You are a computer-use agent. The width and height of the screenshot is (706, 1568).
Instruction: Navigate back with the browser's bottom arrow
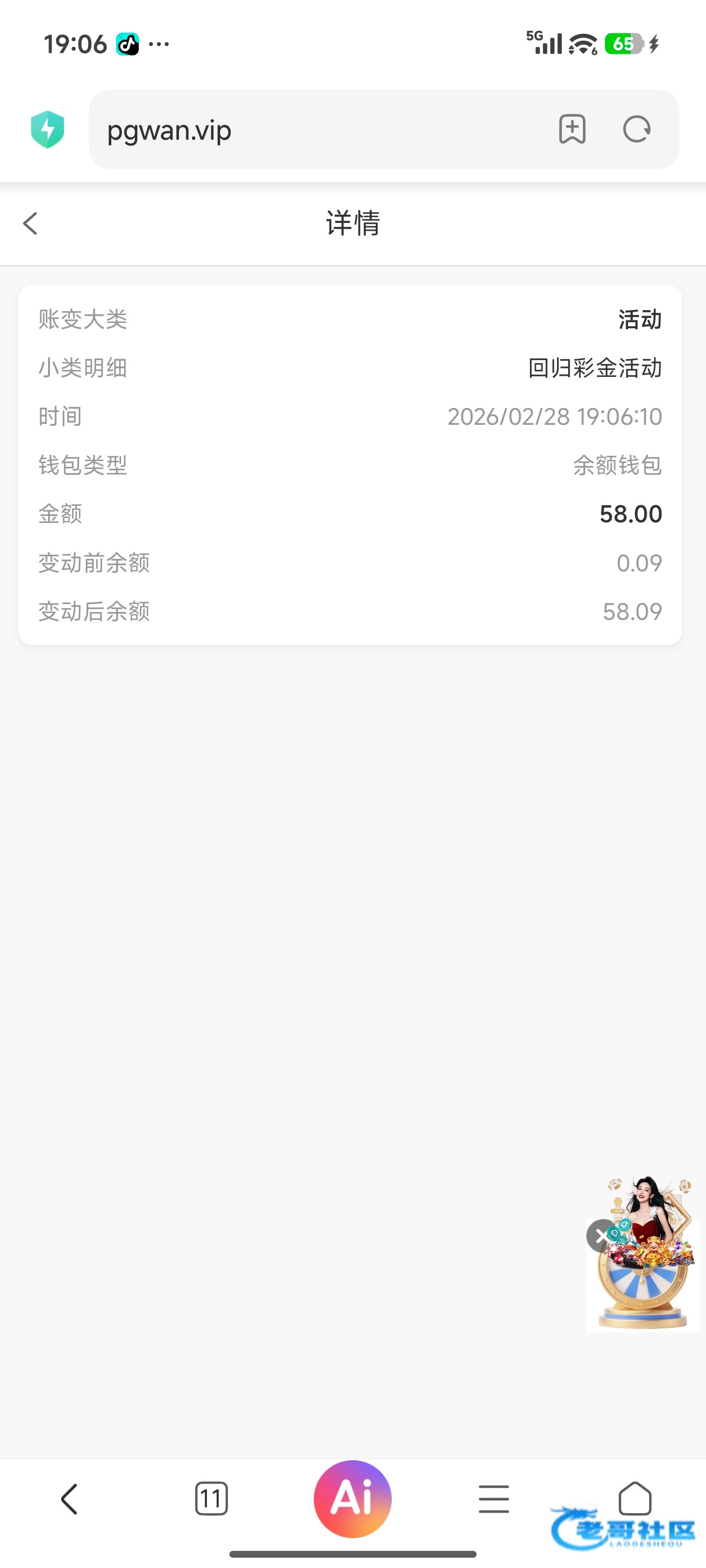[x=70, y=1498]
